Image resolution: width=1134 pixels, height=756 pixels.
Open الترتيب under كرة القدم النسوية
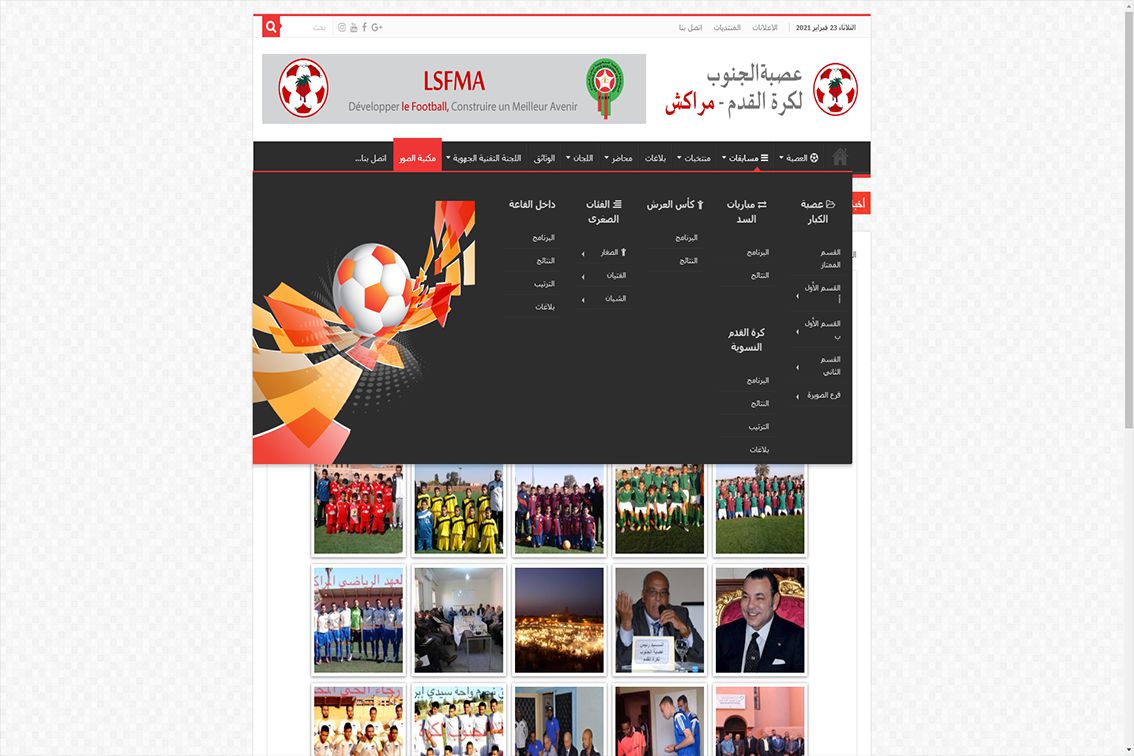[x=759, y=427]
